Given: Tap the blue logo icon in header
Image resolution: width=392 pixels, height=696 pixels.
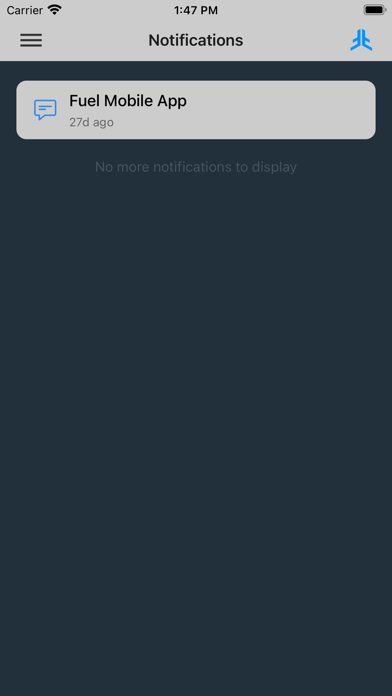Looking at the screenshot, I should (361, 40).
